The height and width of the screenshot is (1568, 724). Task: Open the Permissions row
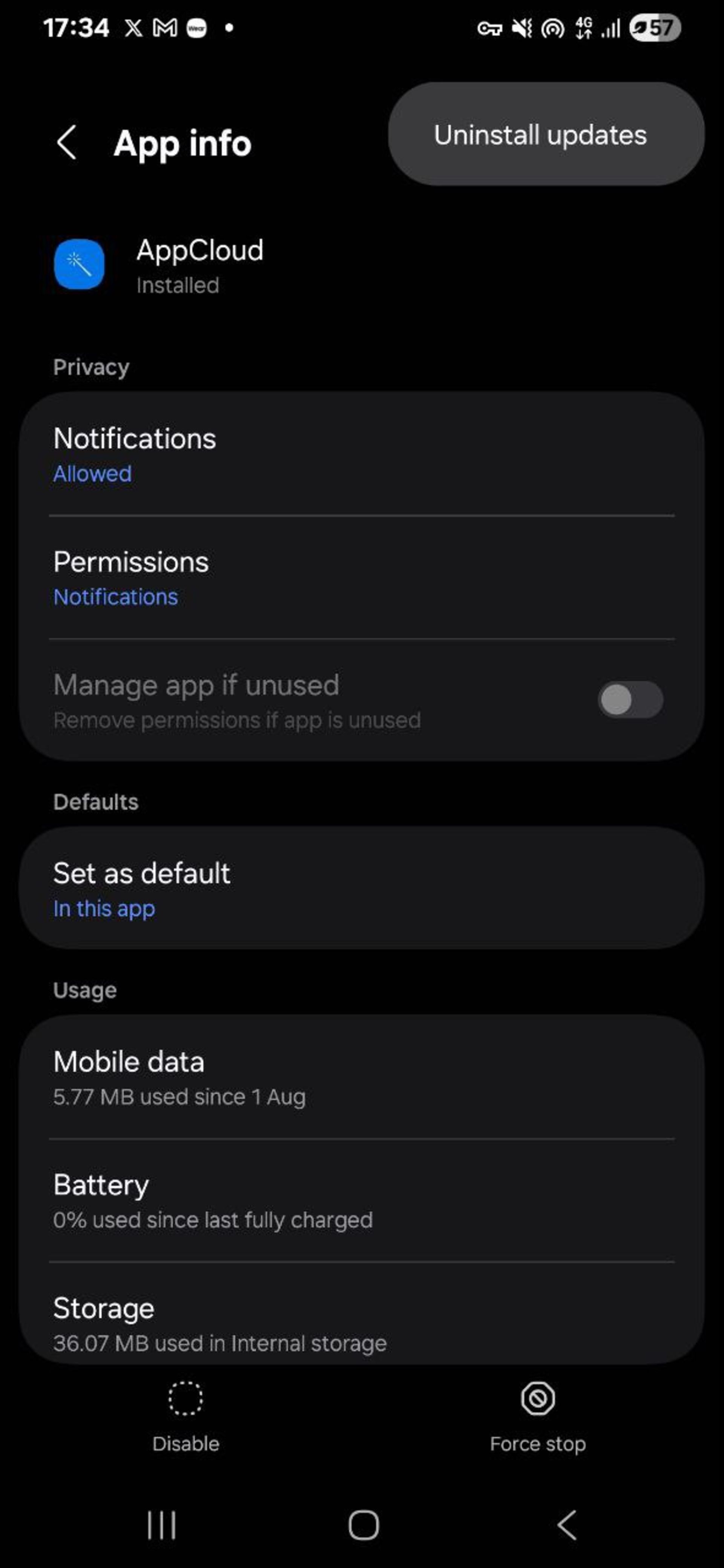(x=362, y=578)
